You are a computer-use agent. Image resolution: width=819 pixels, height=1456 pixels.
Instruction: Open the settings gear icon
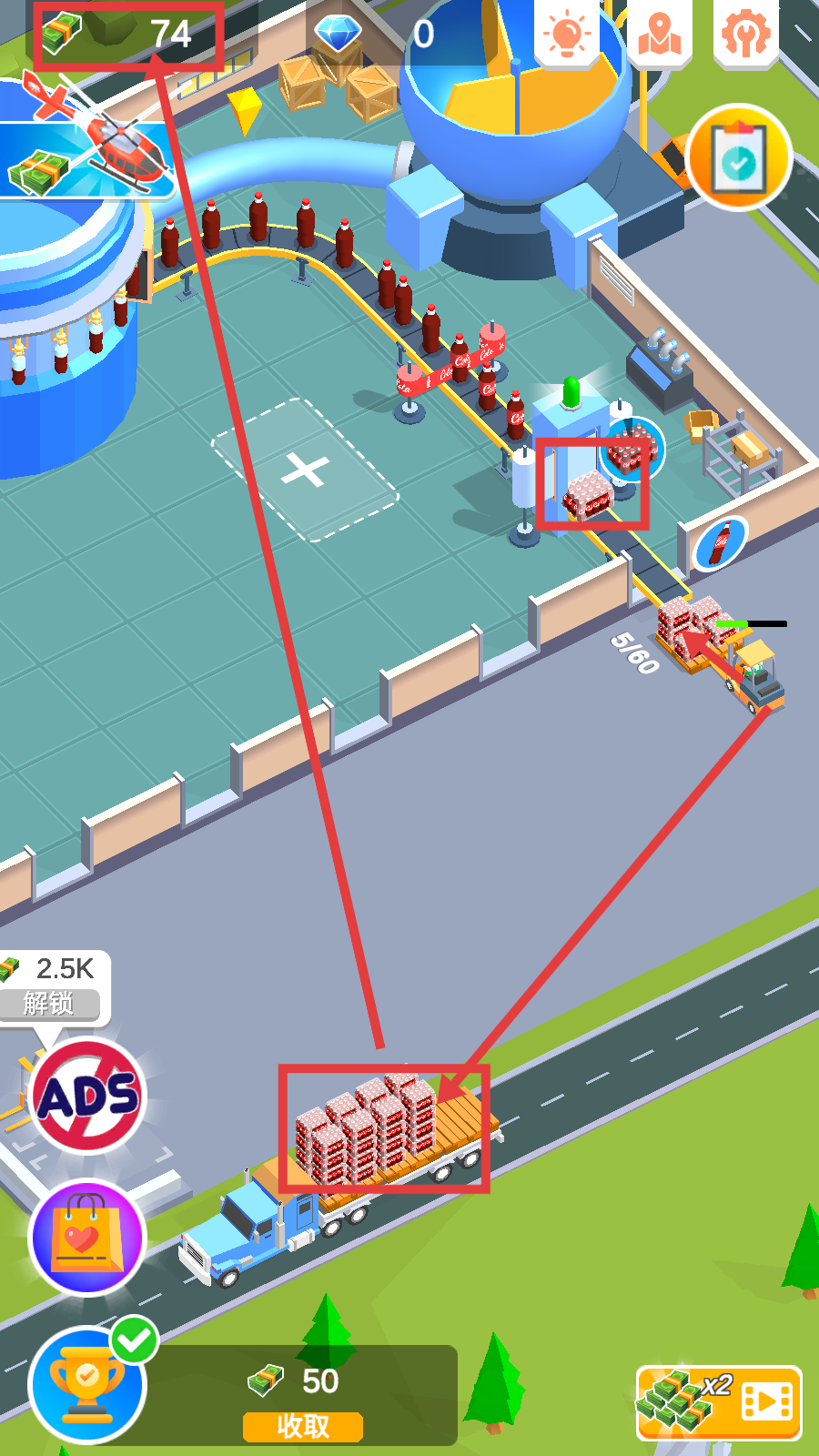click(x=745, y=33)
